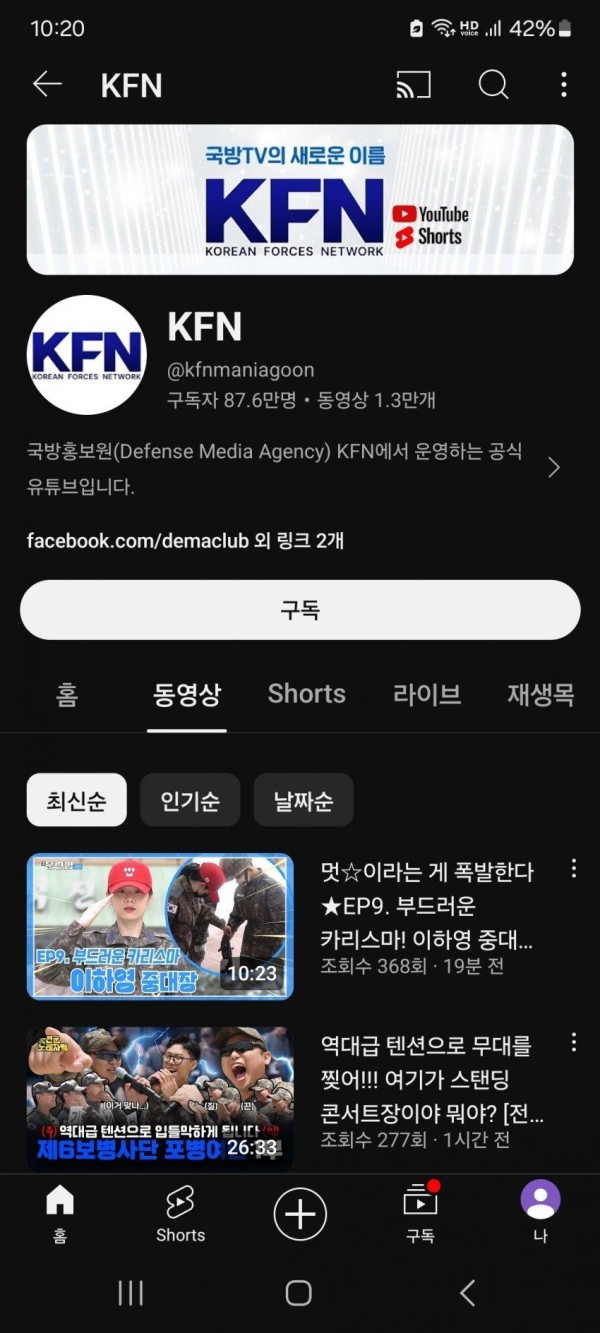The height and width of the screenshot is (1333, 600).
Task: Open options for the 역대급 텐션 video
Action: pos(573,1043)
